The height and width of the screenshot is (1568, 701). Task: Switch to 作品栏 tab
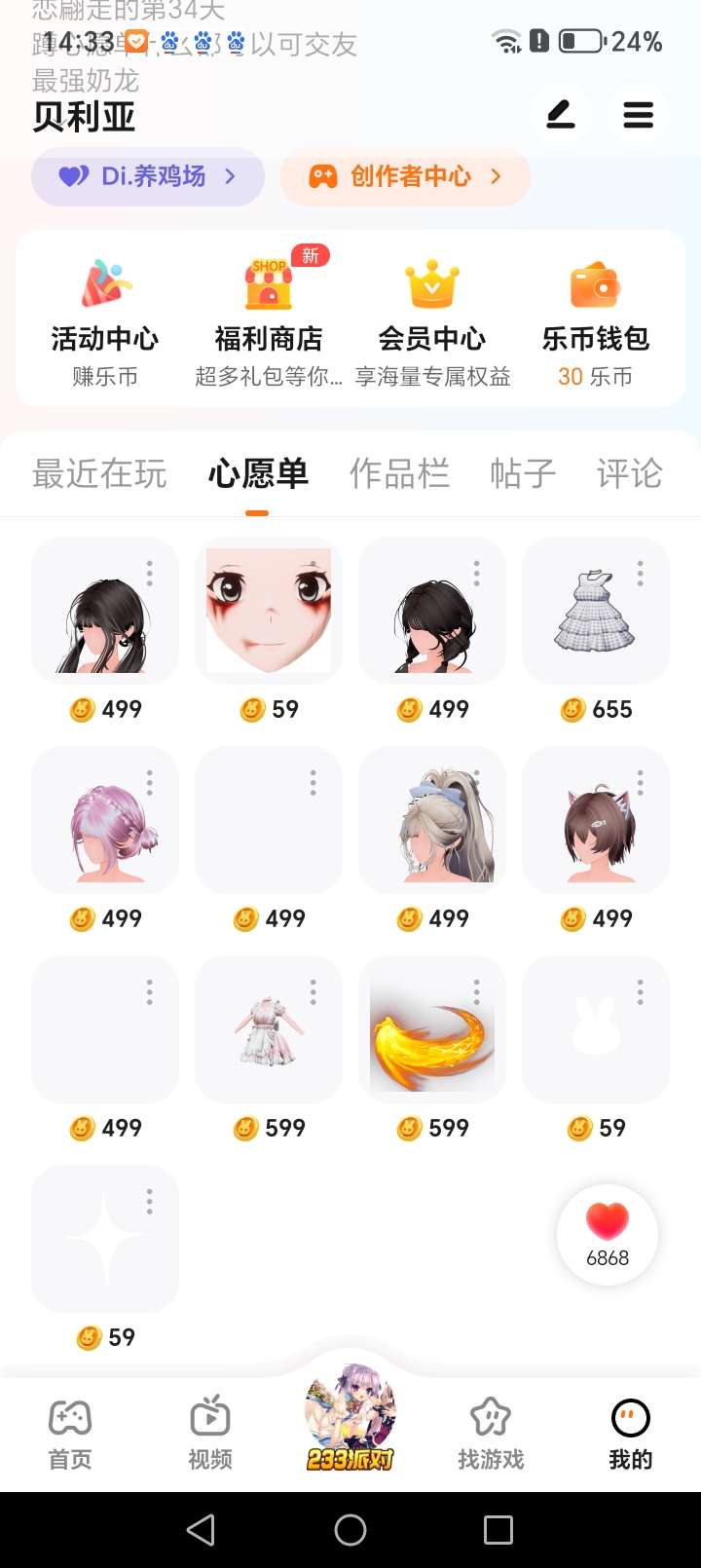399,474
